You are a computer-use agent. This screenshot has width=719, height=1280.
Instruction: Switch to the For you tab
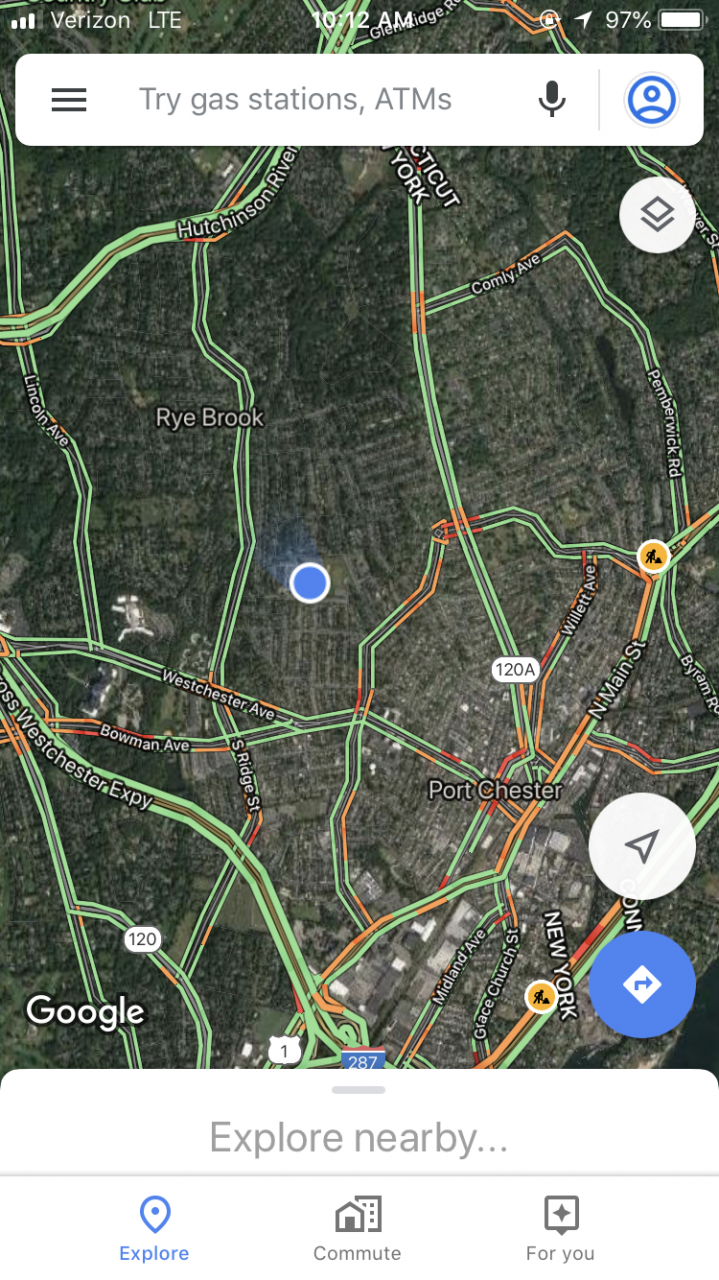(x=560, y=1230)
